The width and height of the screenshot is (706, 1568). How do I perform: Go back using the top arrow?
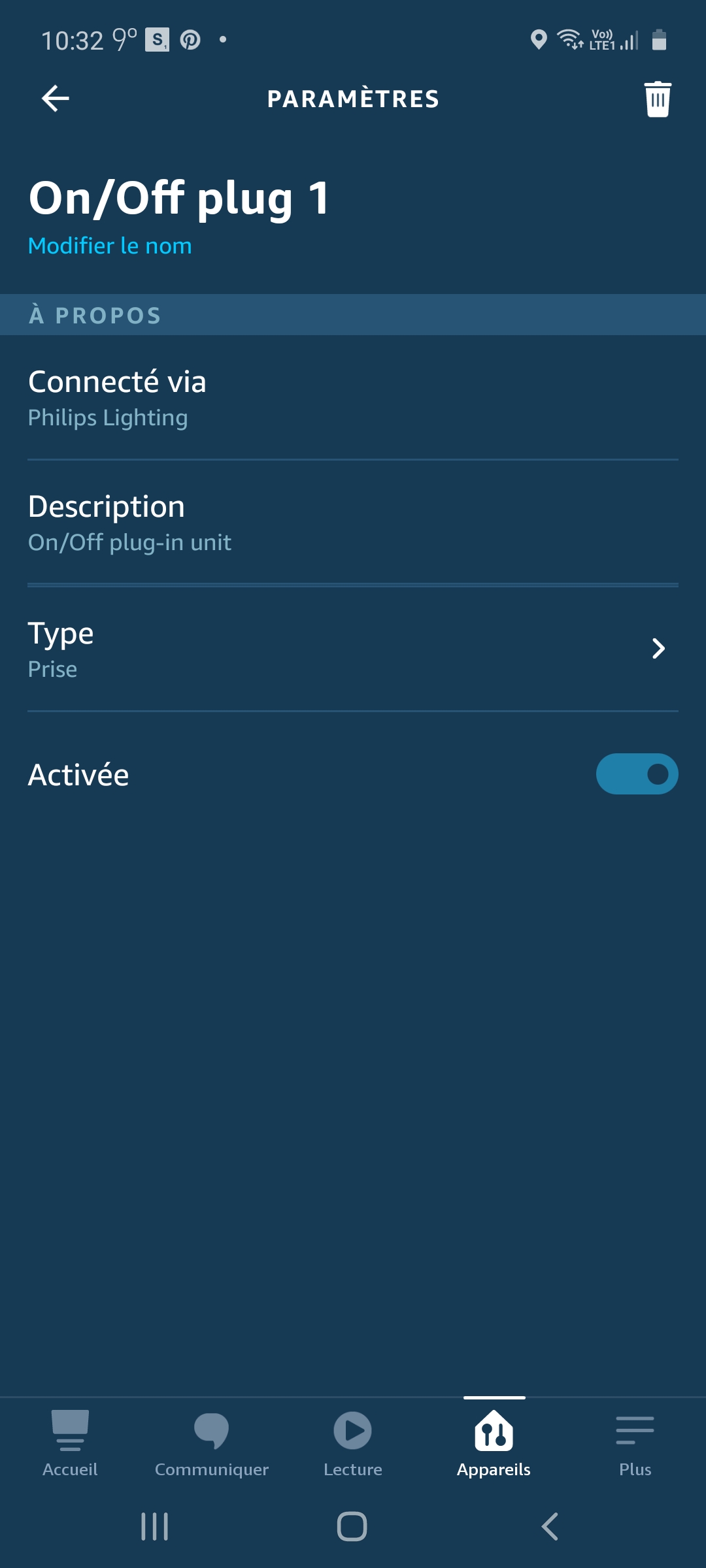click(x=56, y=99)
